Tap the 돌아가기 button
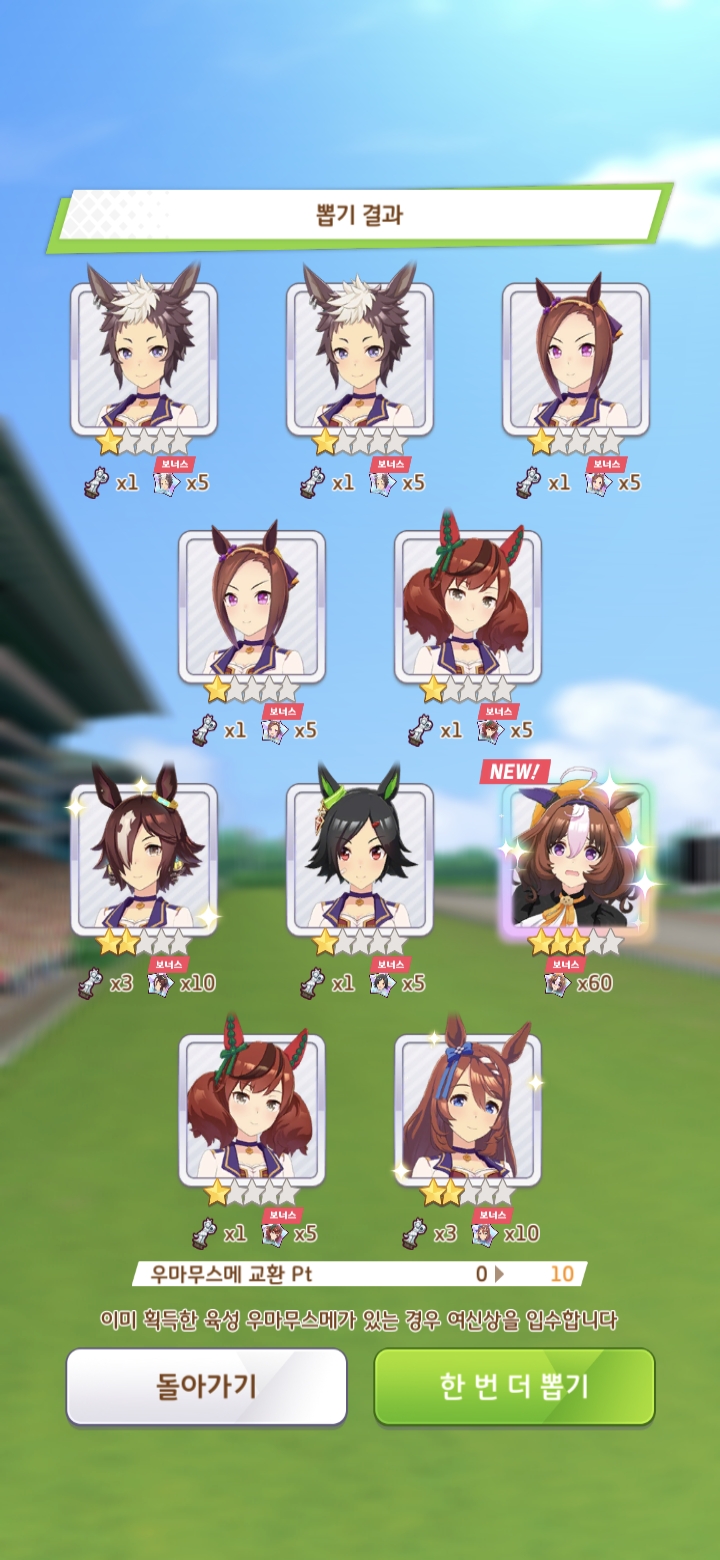The width and height of the screenshot is (720, 1560). [x=206, y=1386]
